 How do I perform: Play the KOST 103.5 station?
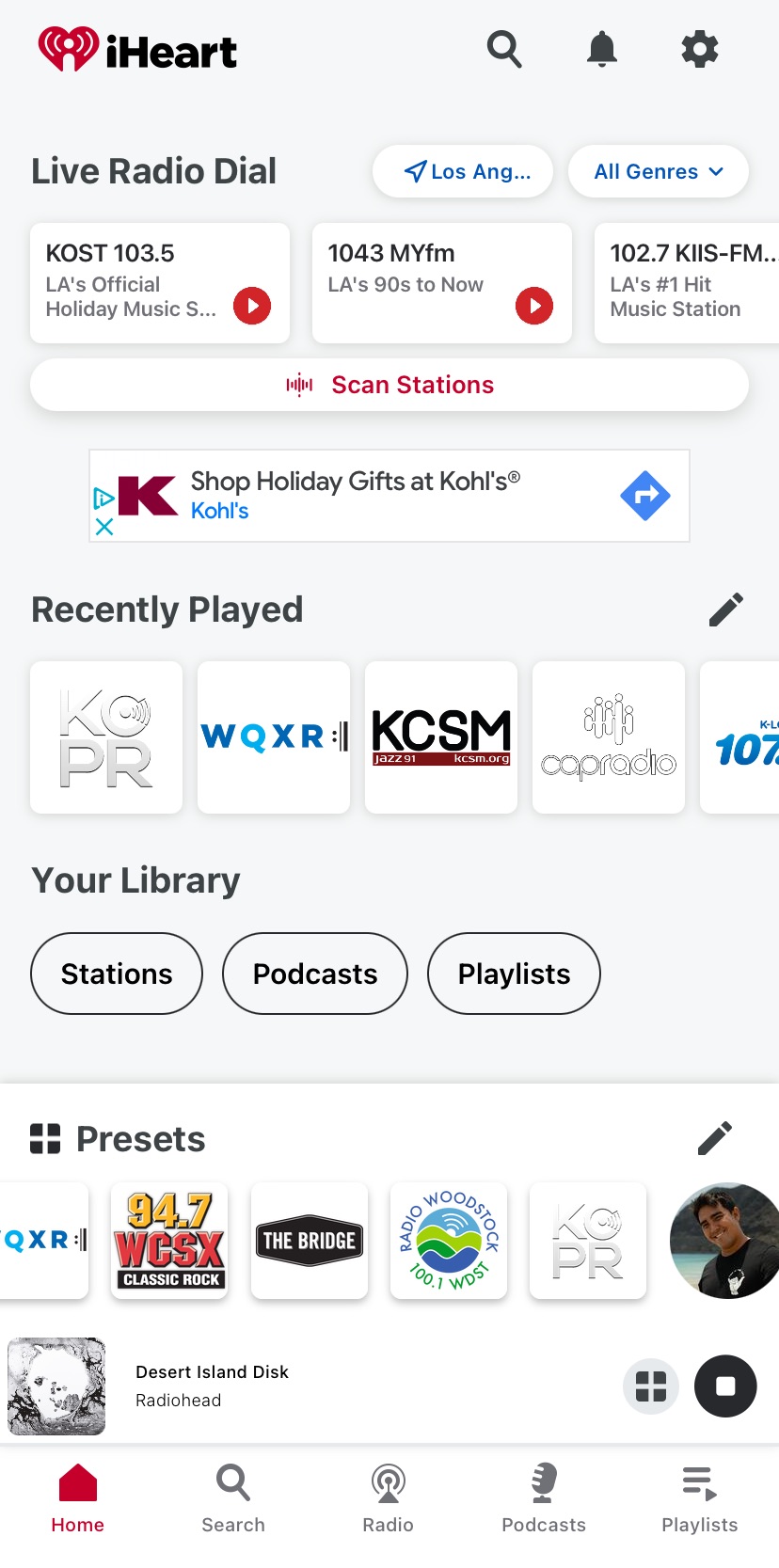pos(251,305)
